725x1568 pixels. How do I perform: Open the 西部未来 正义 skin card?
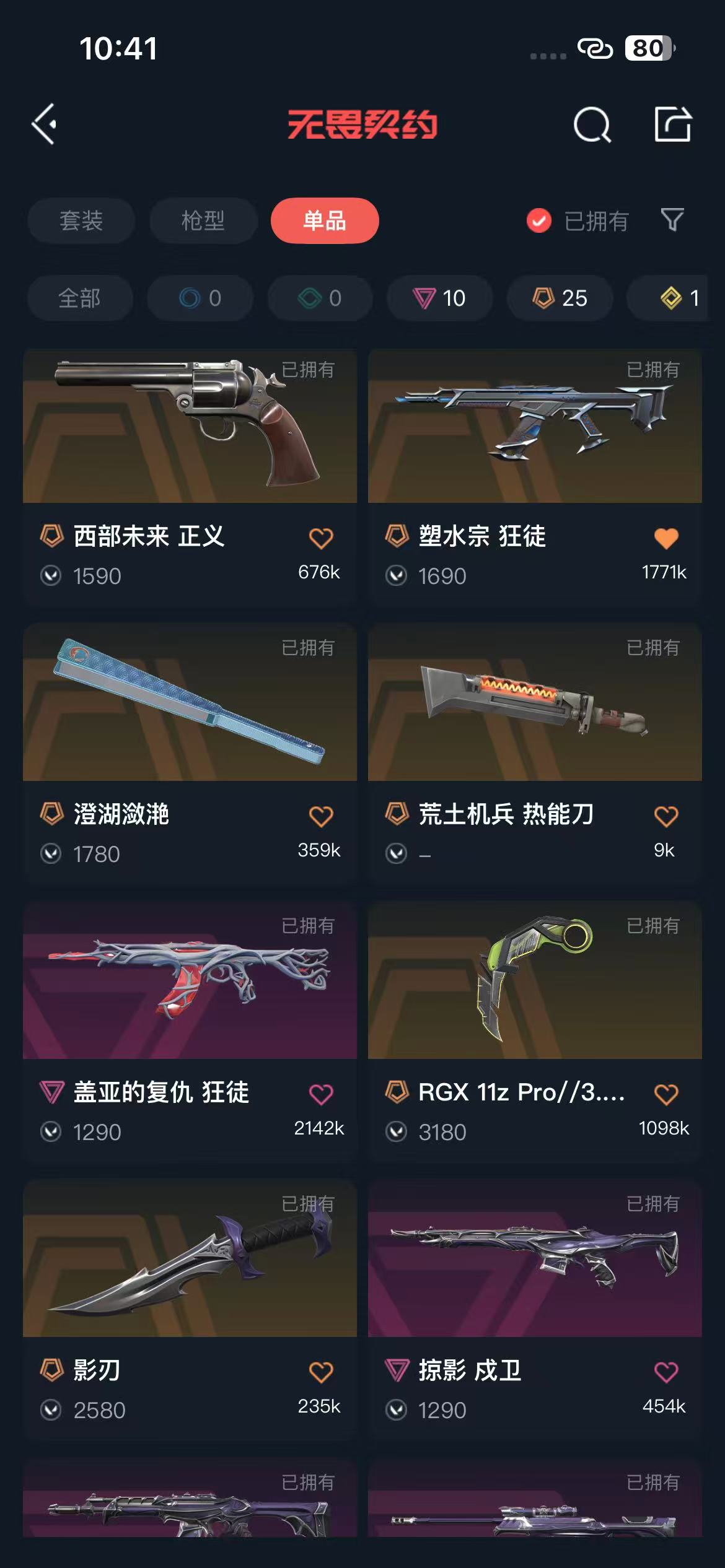pos(190,427)
